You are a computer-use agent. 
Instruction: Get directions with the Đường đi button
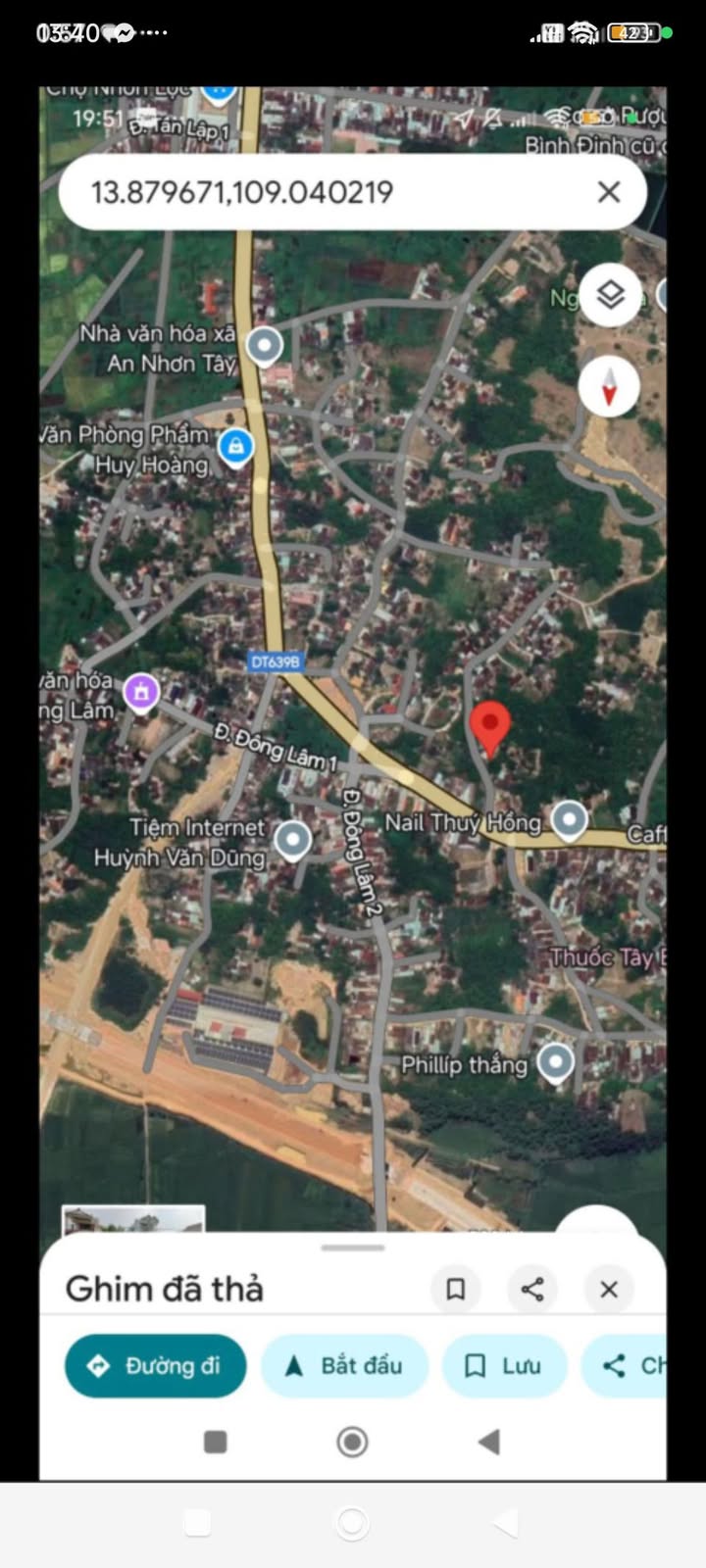point(155,1365)
